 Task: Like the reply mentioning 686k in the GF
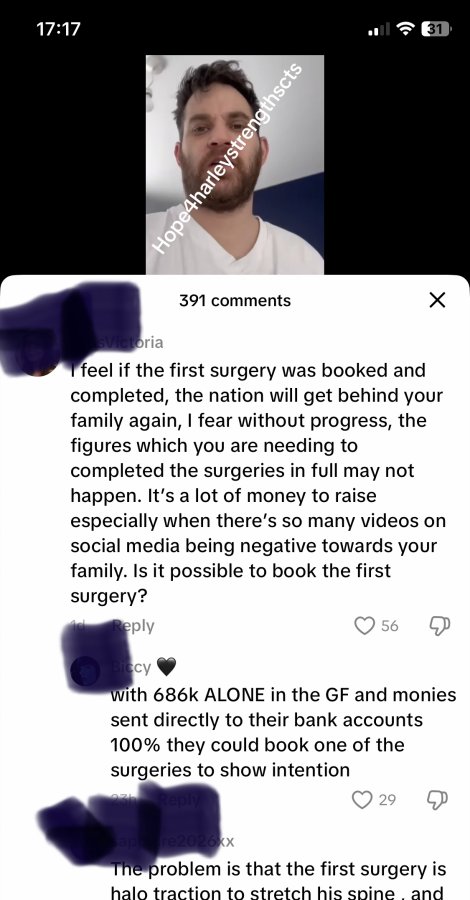(362, 799)
